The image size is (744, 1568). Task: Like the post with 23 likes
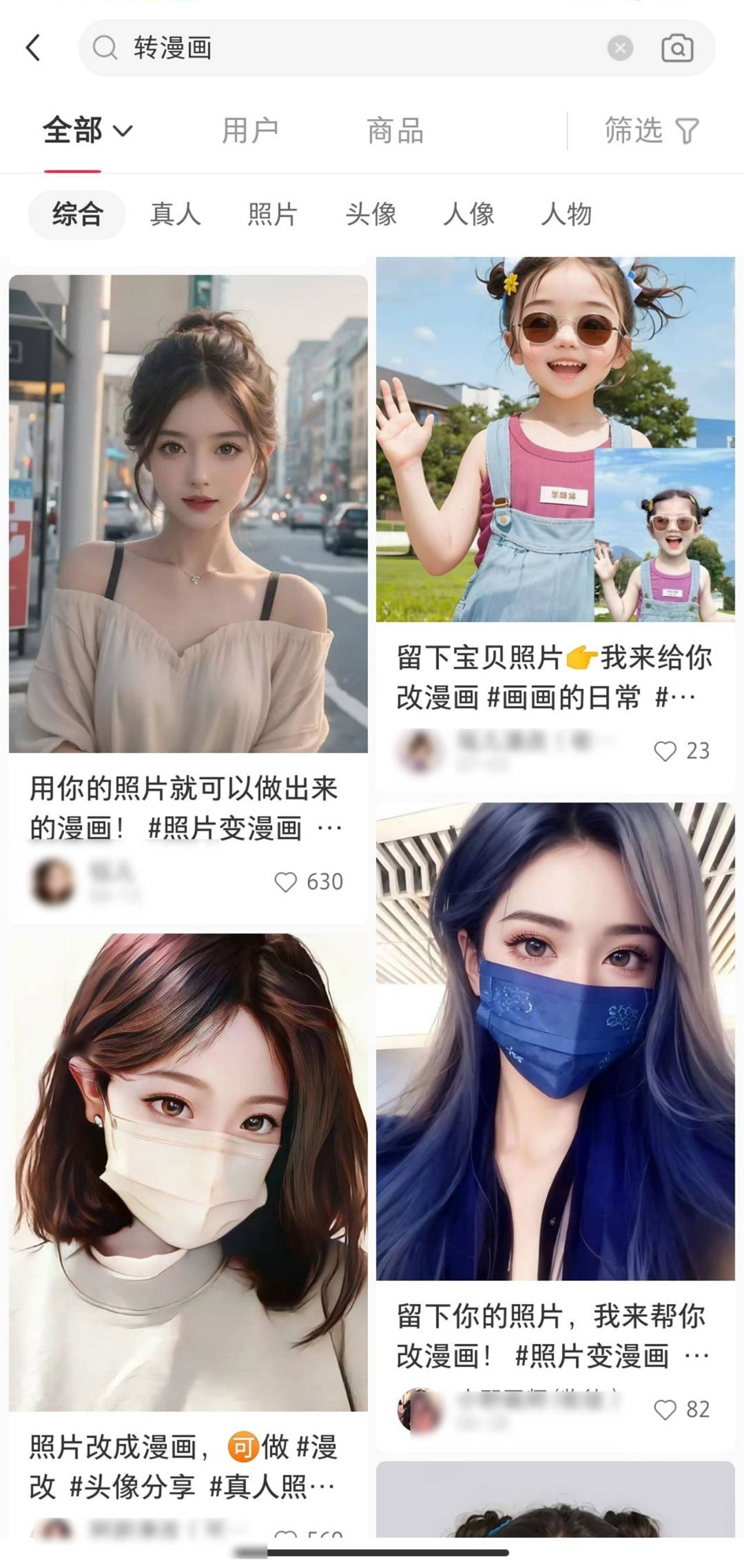pos(665,751)
